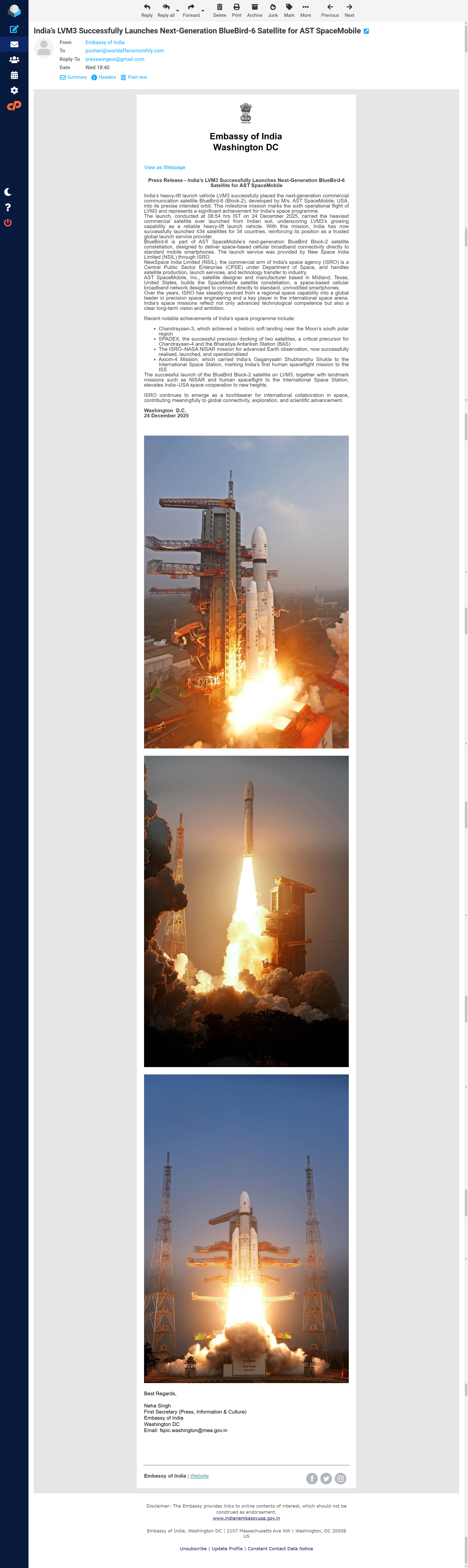
Task: Toggle dark mode moon icon
Action: pos(8,192)
